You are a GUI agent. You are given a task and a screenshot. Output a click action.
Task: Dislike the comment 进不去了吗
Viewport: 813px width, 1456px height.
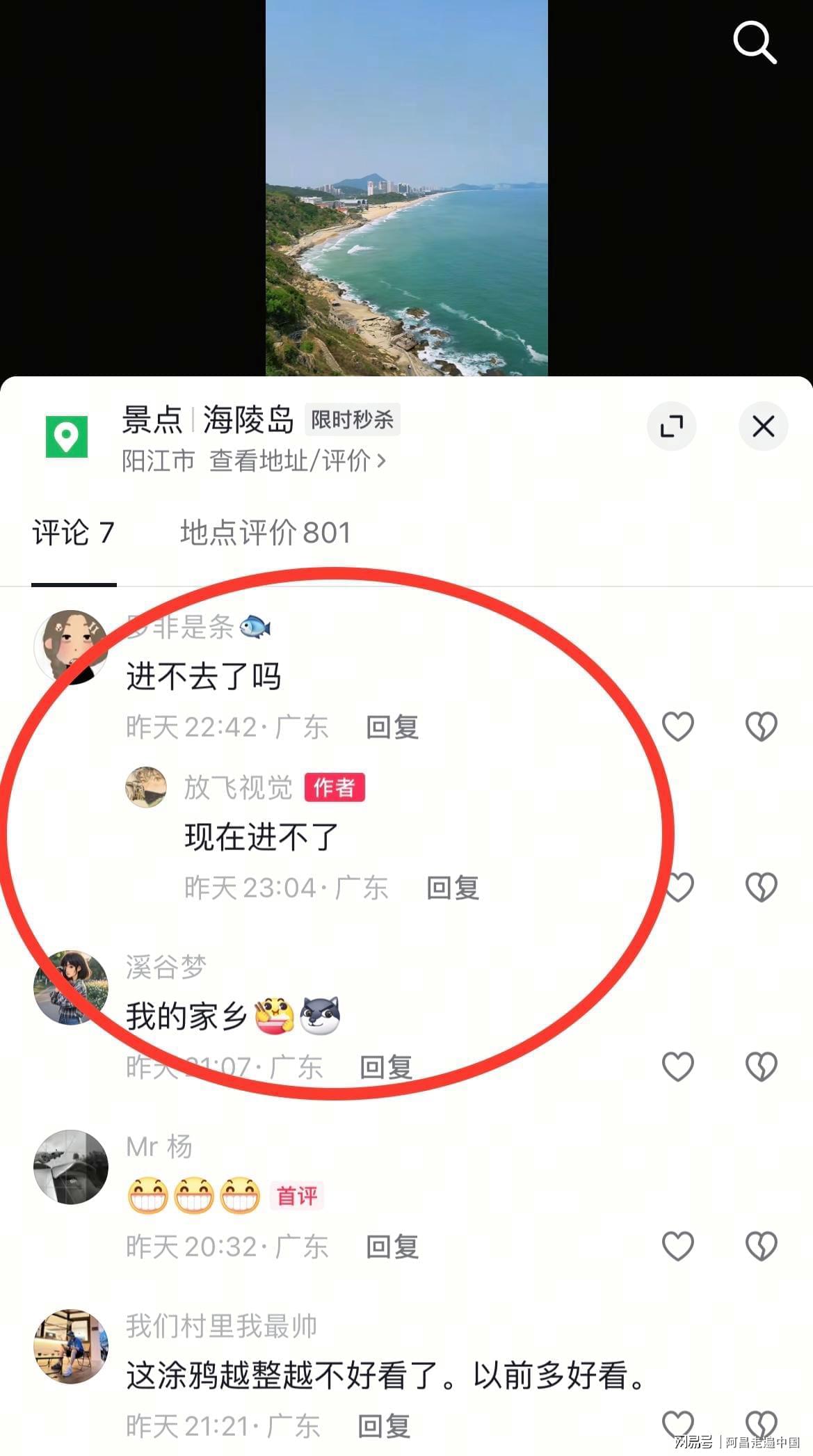(761, 727)
